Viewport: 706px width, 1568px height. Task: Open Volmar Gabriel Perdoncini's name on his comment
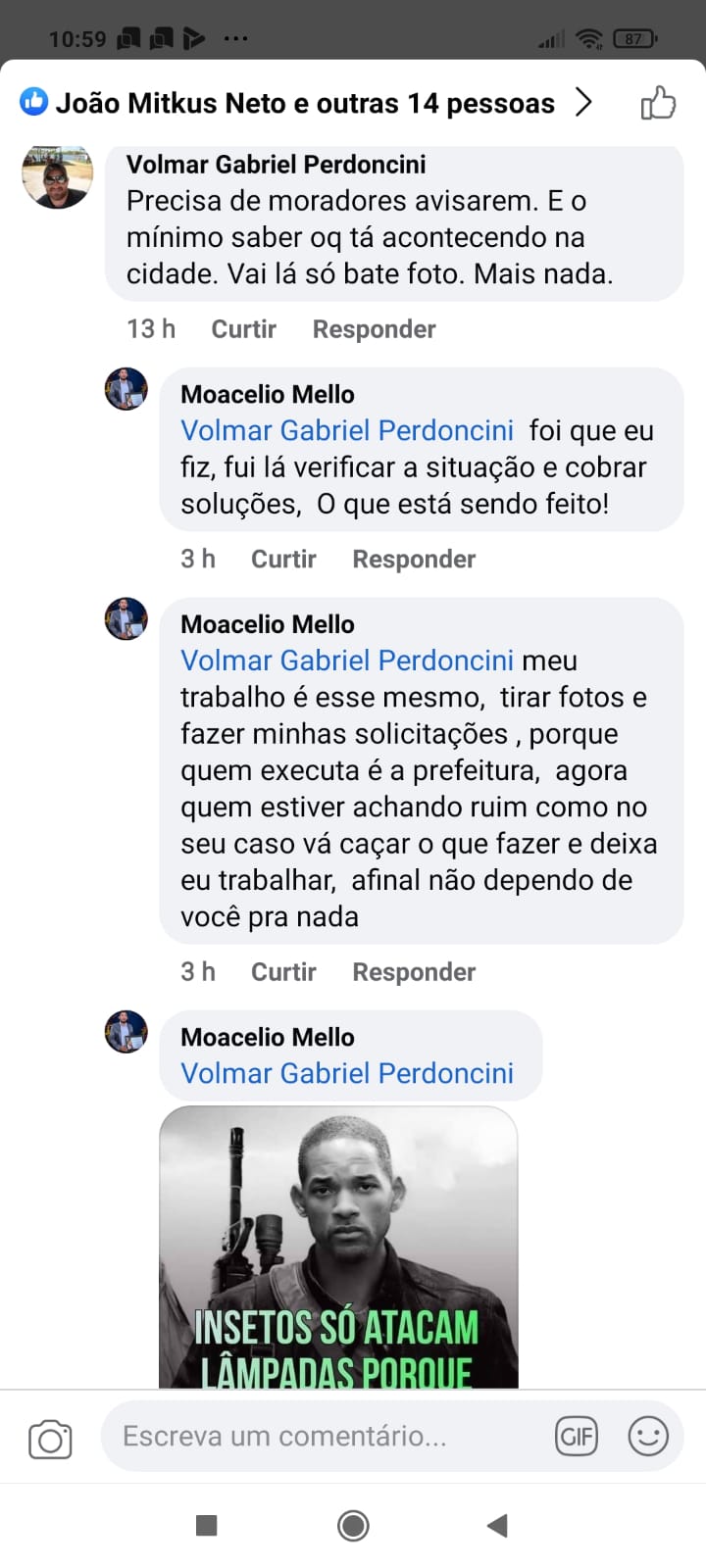coord(276,165)
